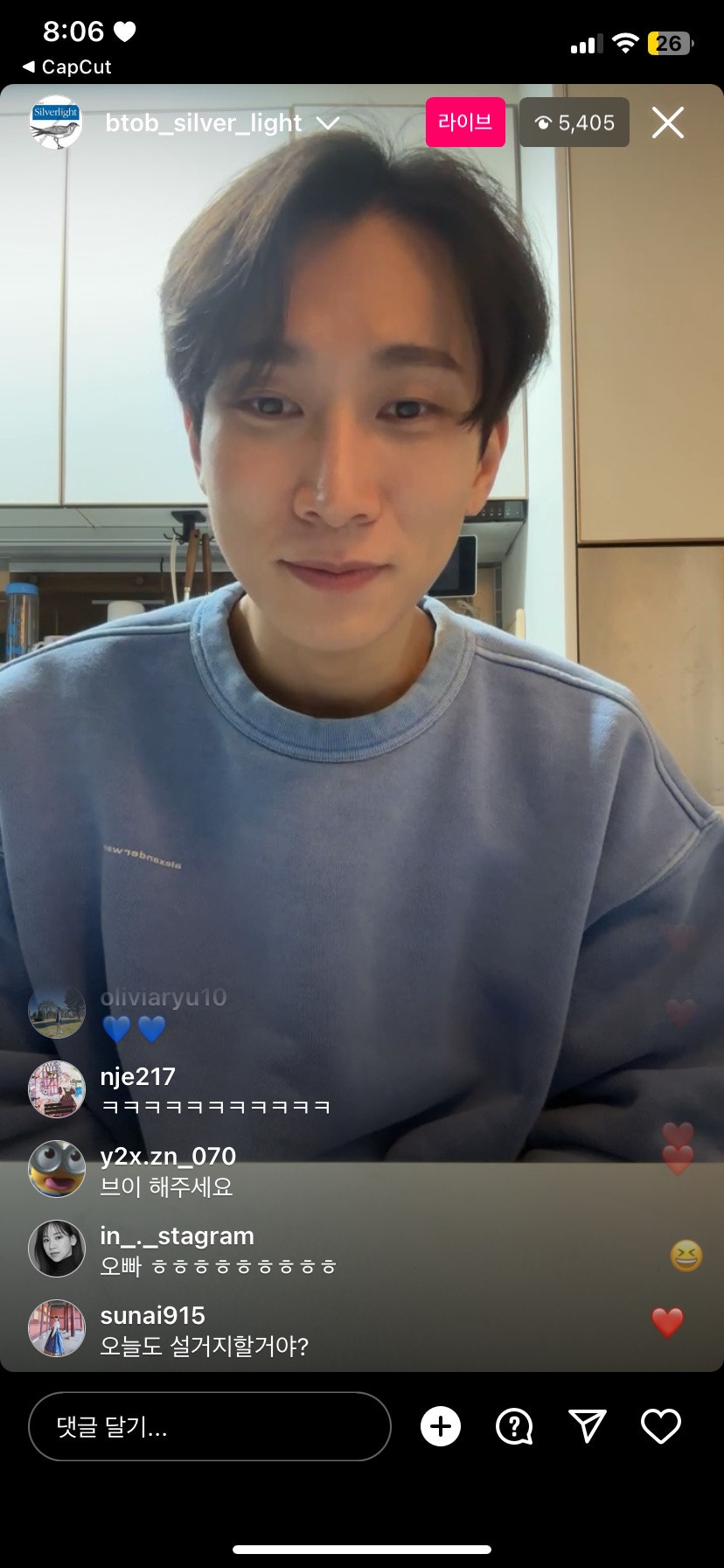Send a like with the heart icon
724x1568 pixels.
660,1425
